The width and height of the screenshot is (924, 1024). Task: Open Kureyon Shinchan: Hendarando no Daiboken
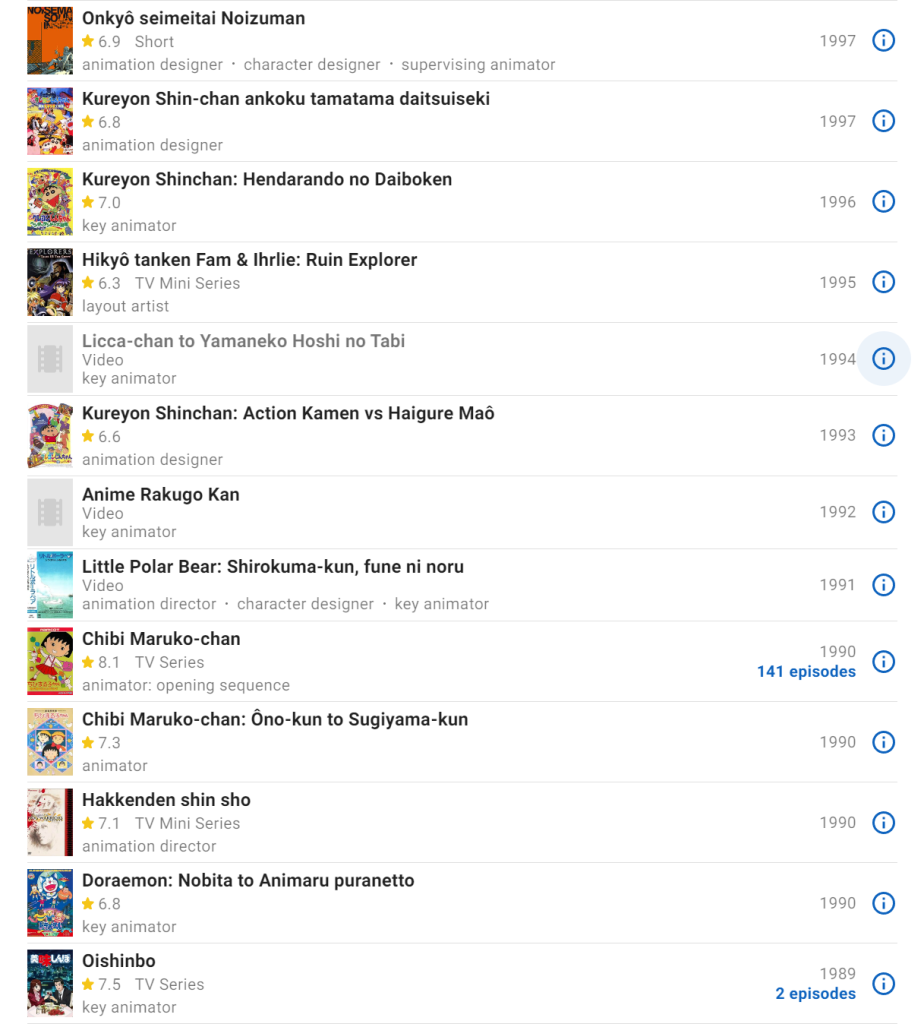[266, 179]
